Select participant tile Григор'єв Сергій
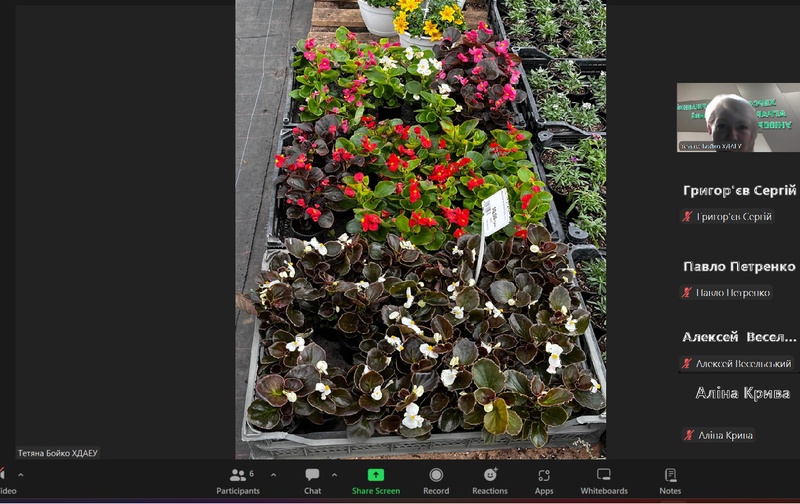Screen dimensions: 800x504 [x=739, y=202]
